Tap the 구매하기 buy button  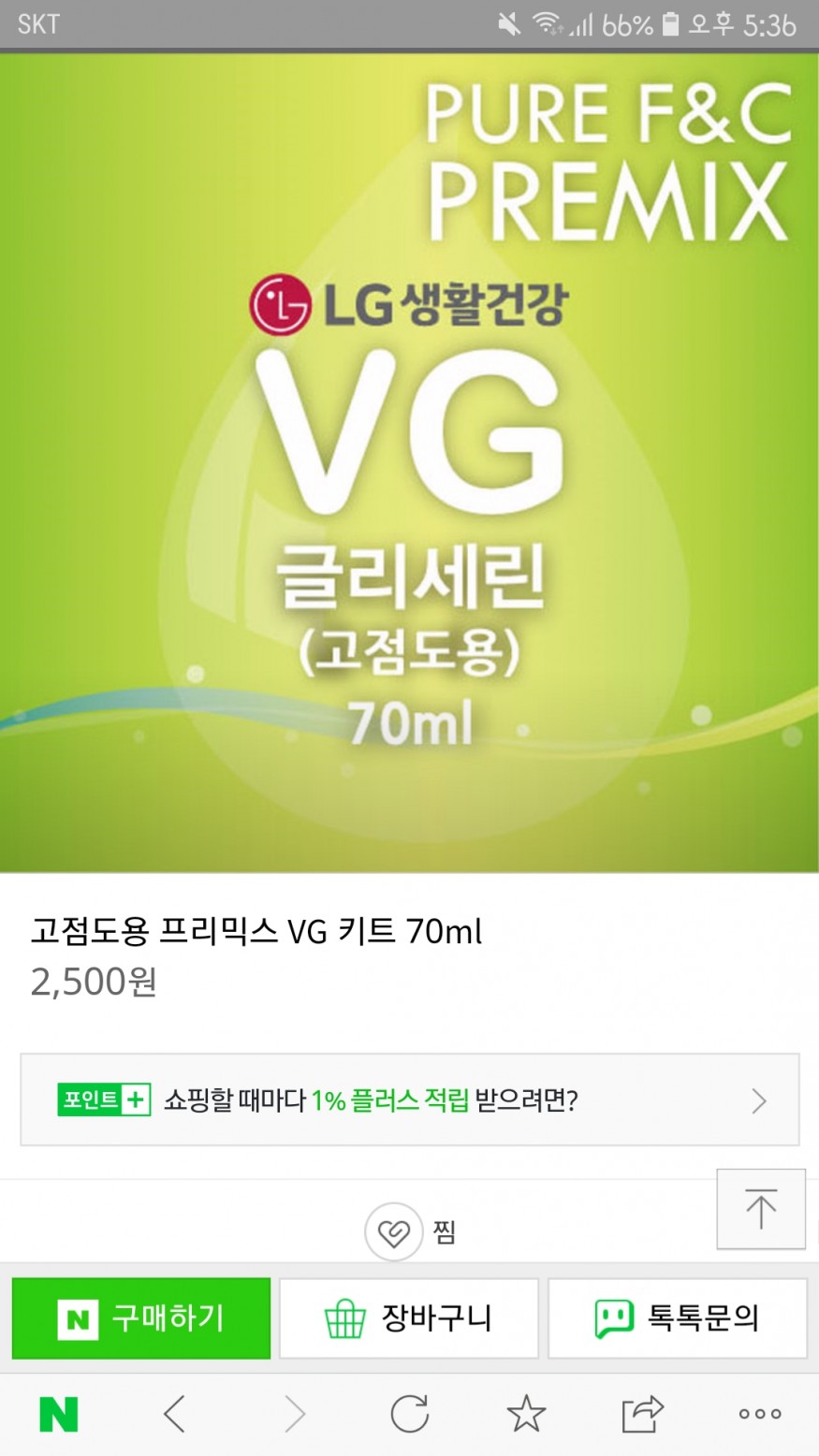point(141,1318)
